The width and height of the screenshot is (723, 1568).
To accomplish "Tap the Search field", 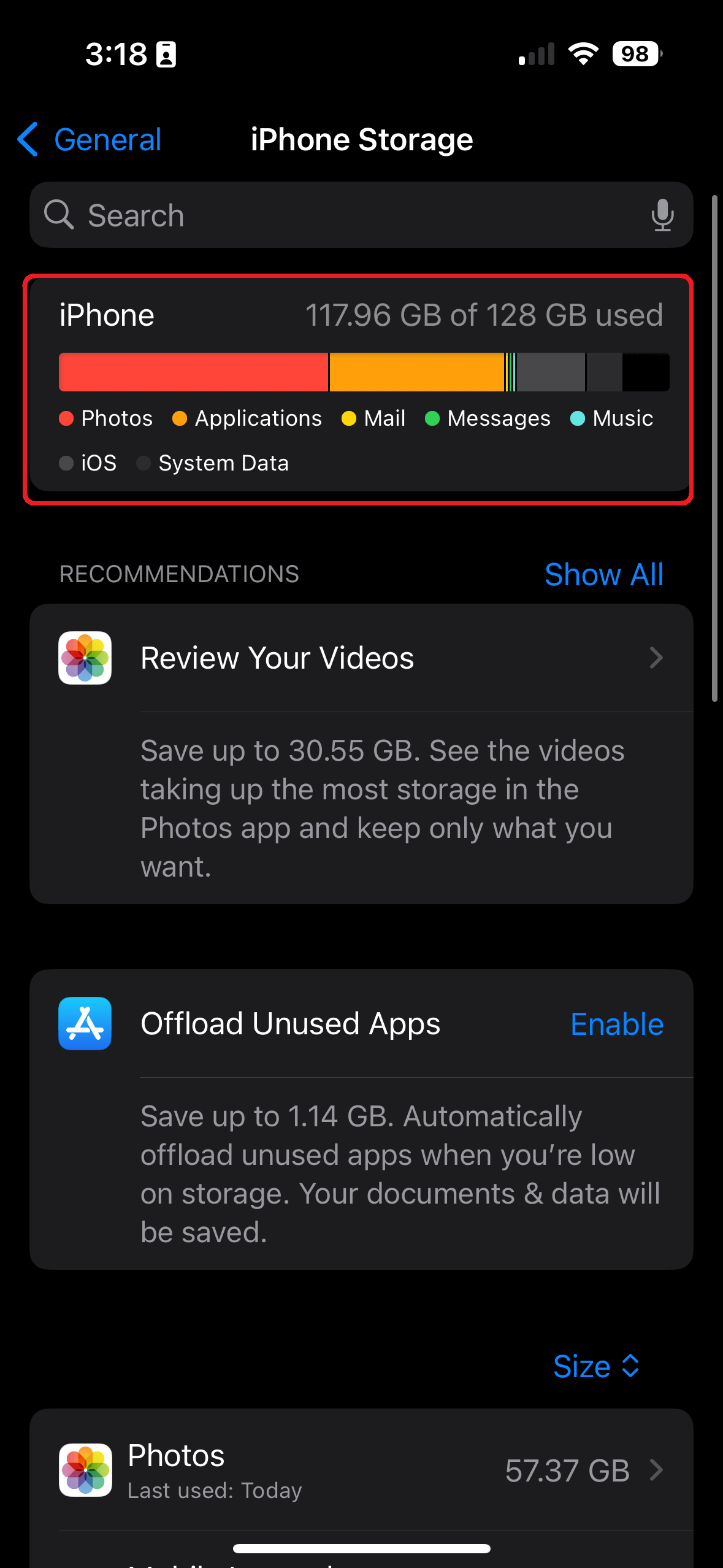I will coord(361,215).
